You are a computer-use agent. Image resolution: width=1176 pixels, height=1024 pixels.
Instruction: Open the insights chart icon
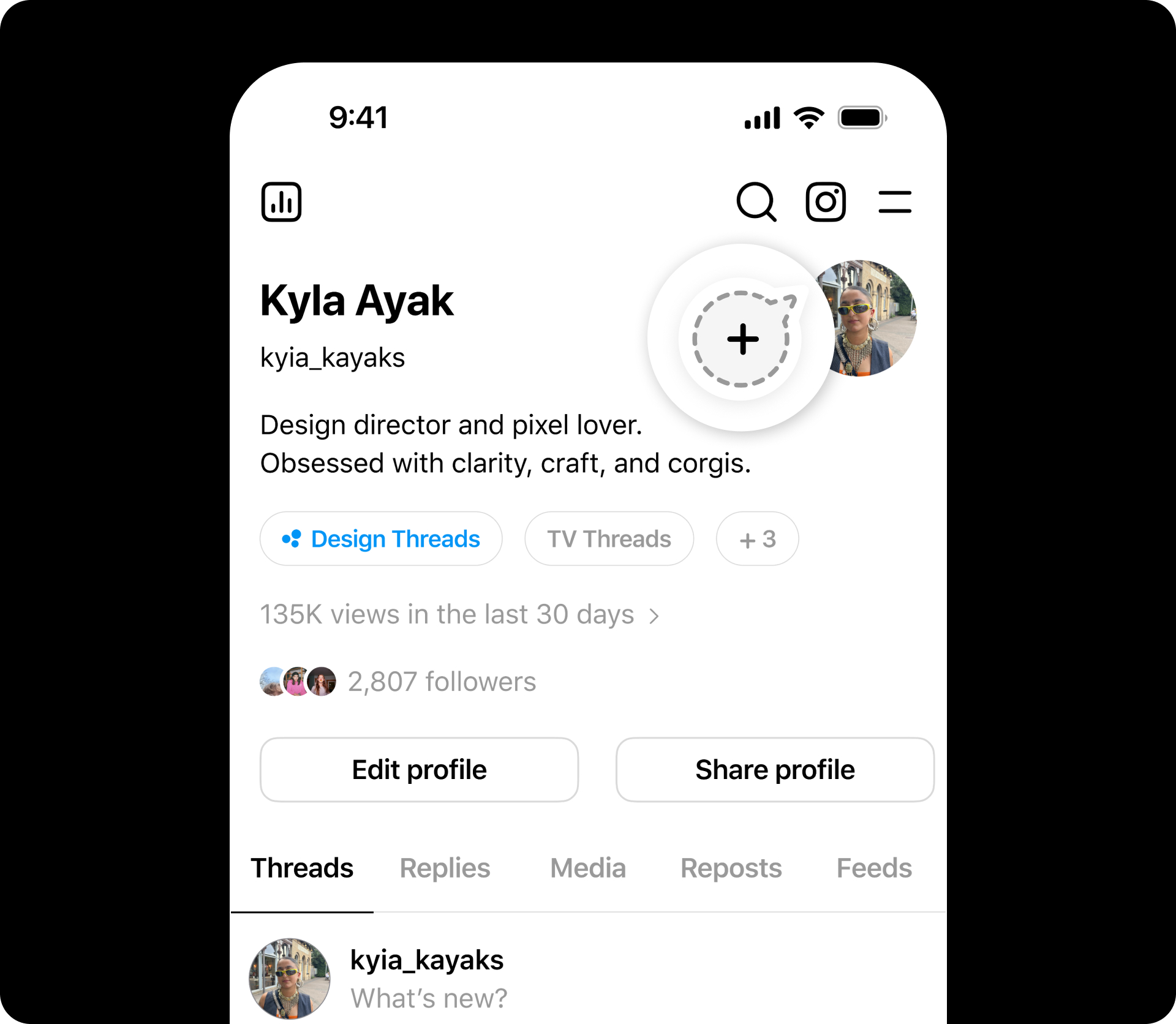tap(281, 201)
